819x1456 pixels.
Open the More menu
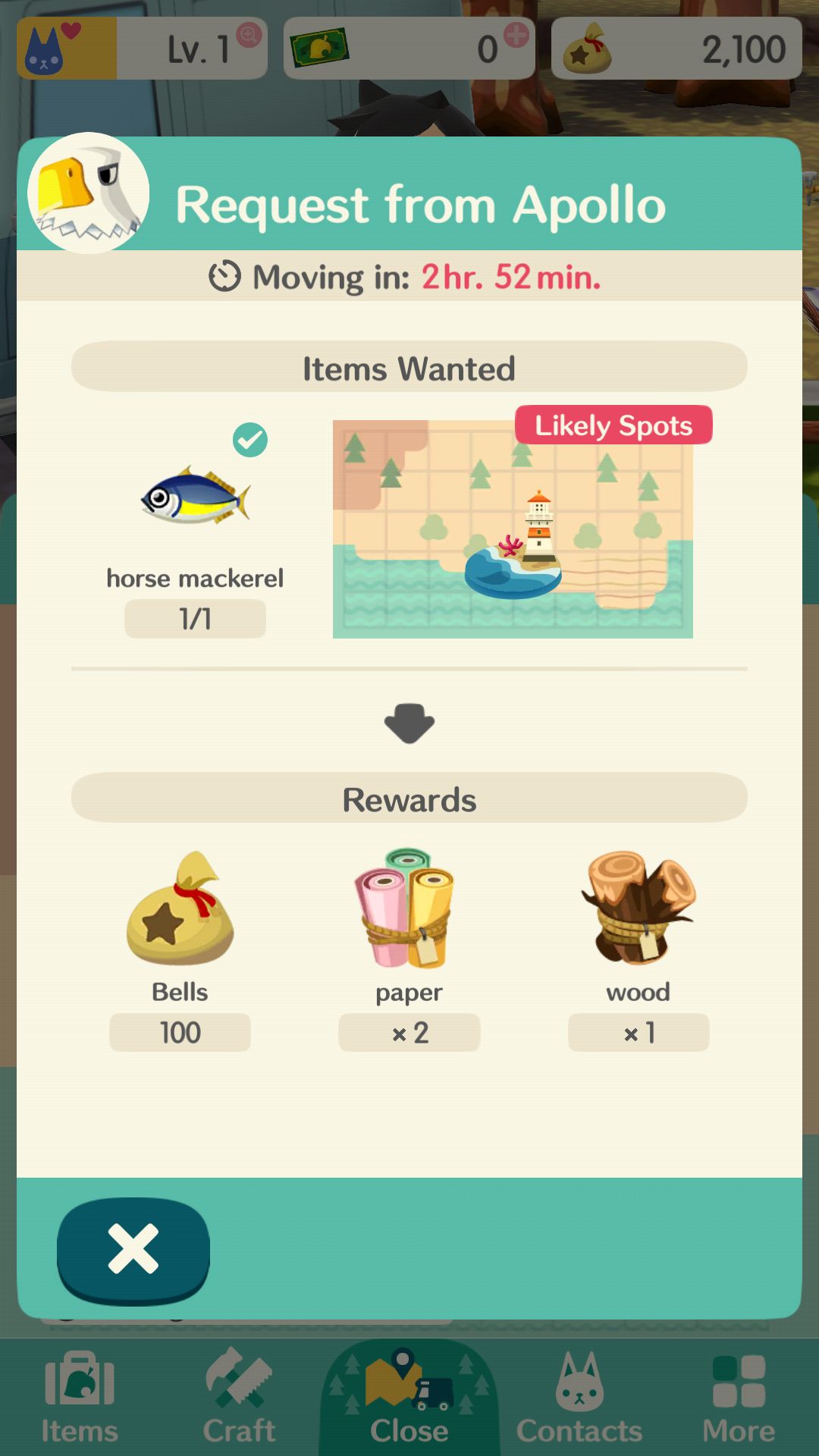(x=739, y=1398)
